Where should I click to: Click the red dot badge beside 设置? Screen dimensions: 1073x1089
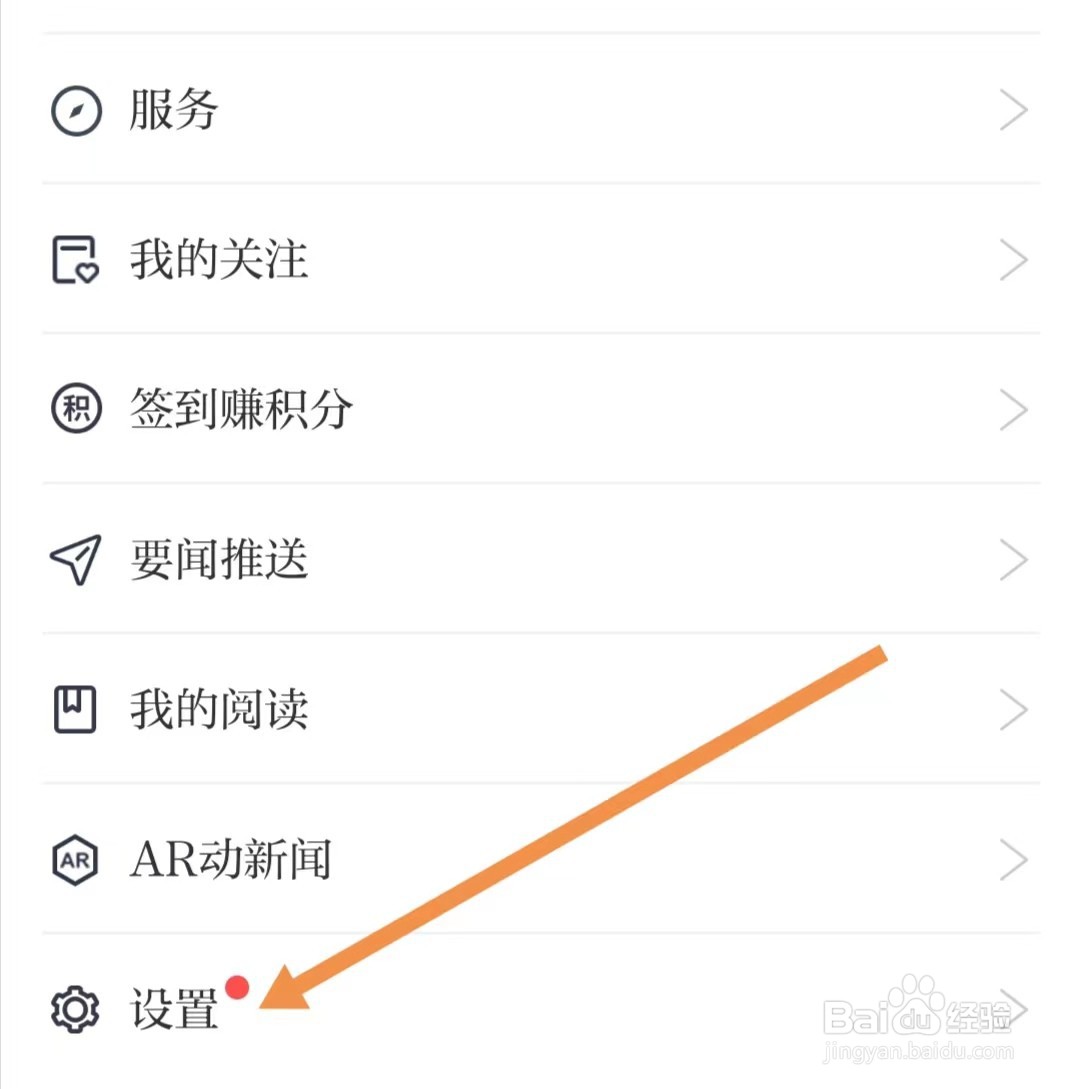(237, 988)
